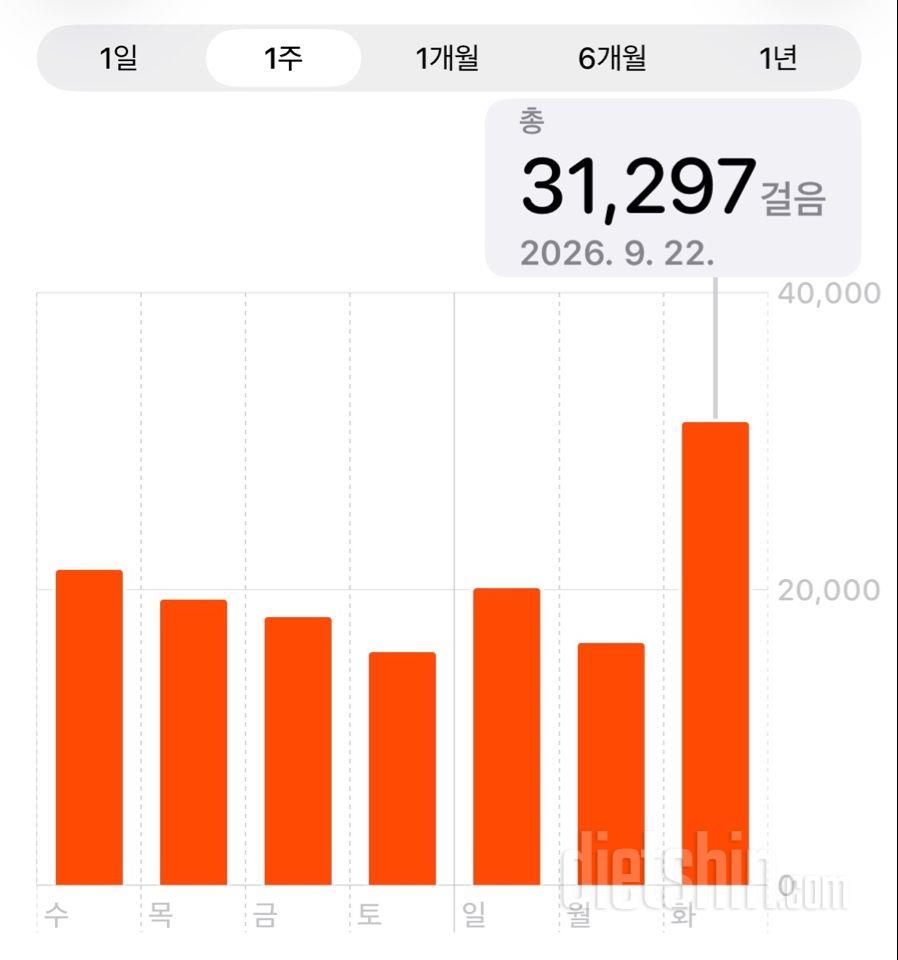Select the 토 bar in chart
The height and width of the screenshot is (960, 898).
tap(402, 768)
